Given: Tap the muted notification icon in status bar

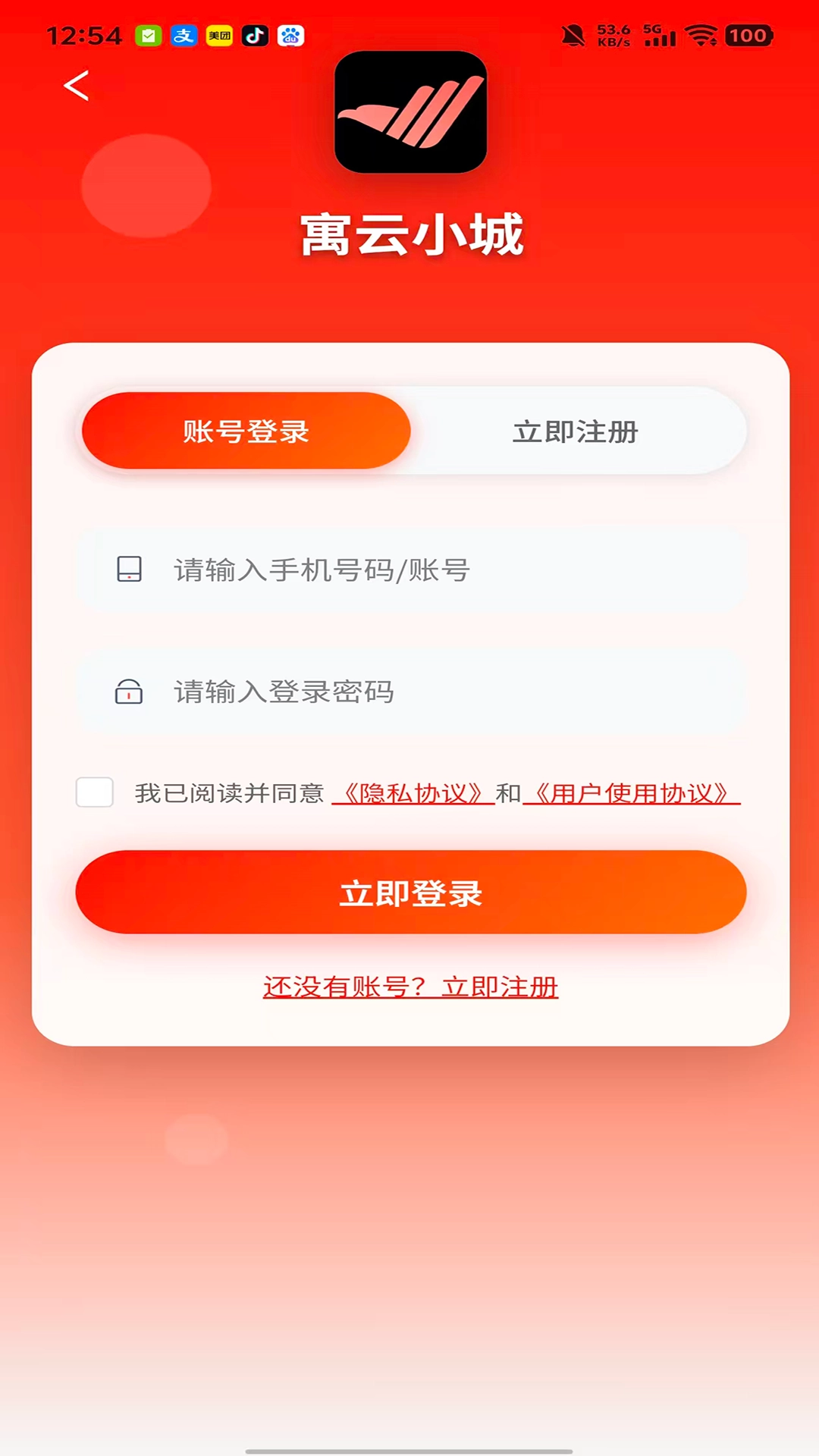Looking at the screenshot, I should pos(574,35).
